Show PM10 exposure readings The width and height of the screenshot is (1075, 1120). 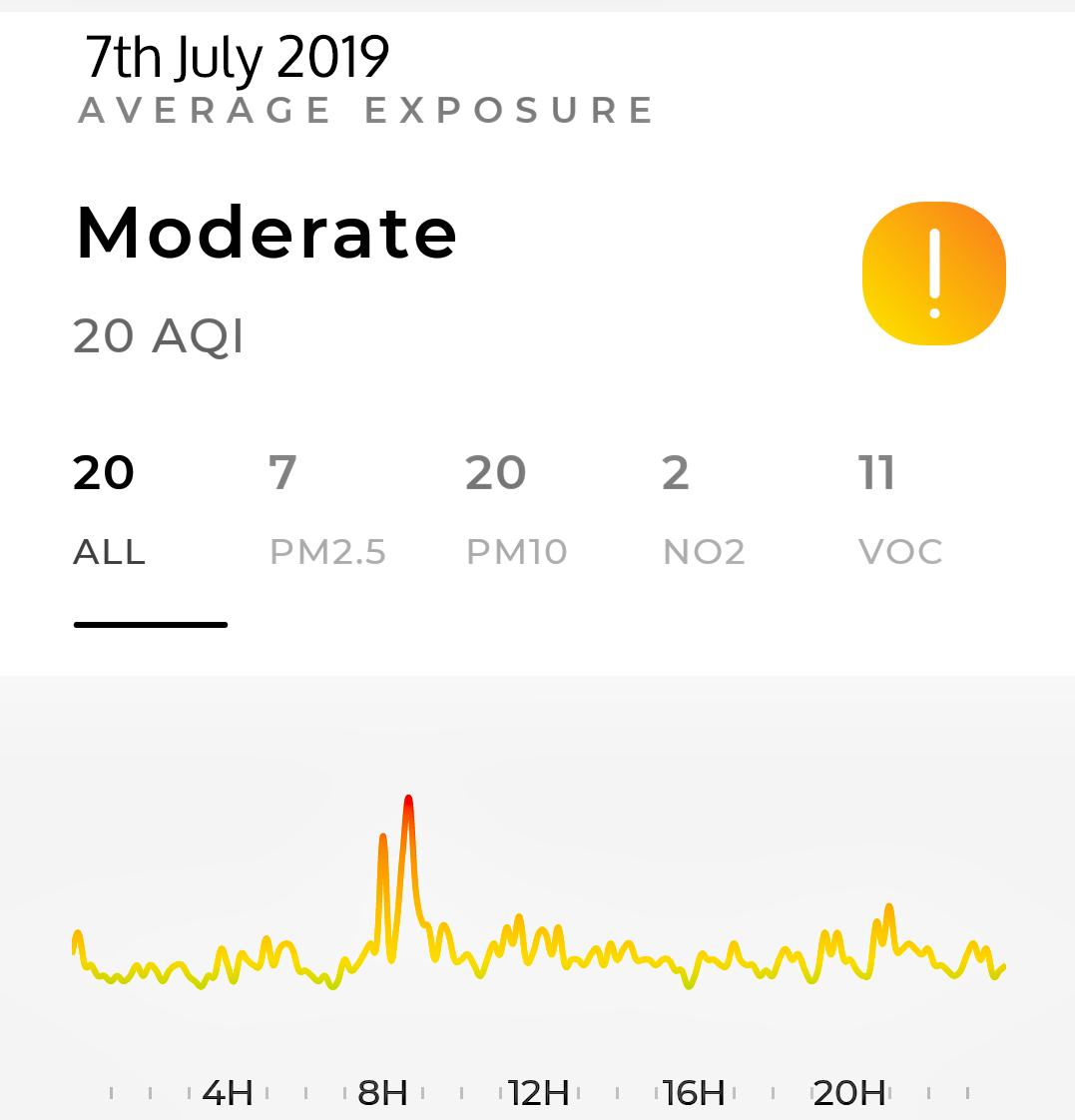516,511
